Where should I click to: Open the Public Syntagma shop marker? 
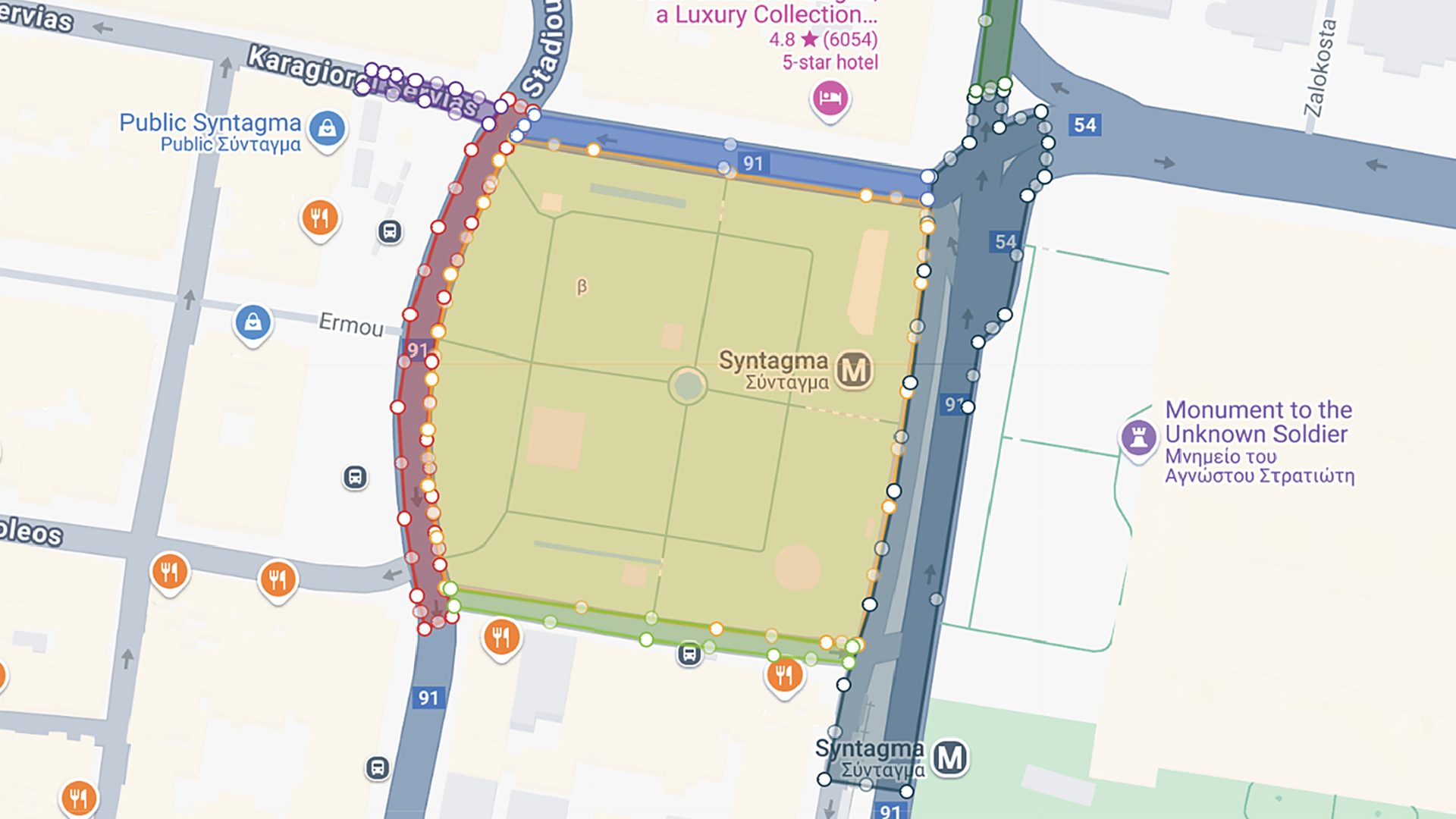(327, 128)
